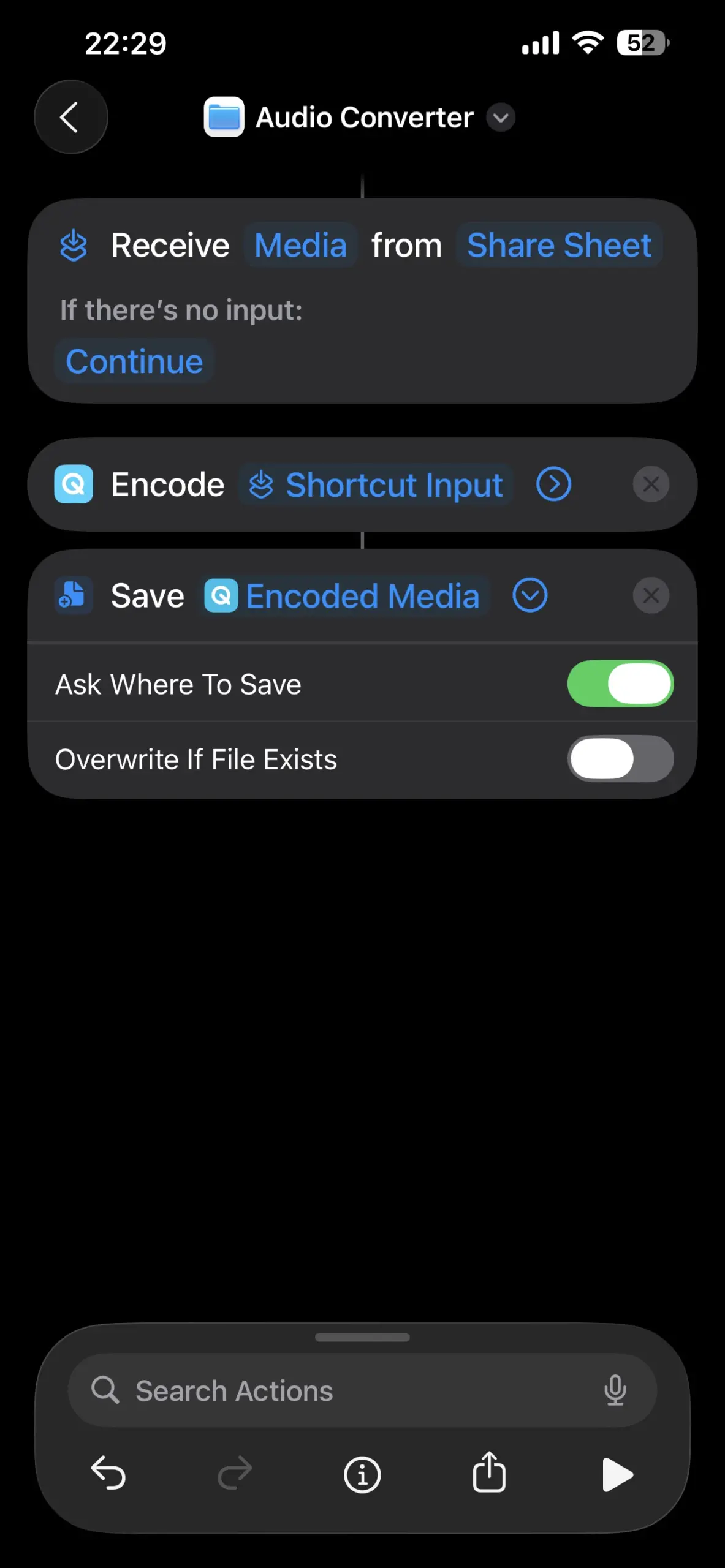
Task: Collapse the Save action options
Action: click(530, 595)
